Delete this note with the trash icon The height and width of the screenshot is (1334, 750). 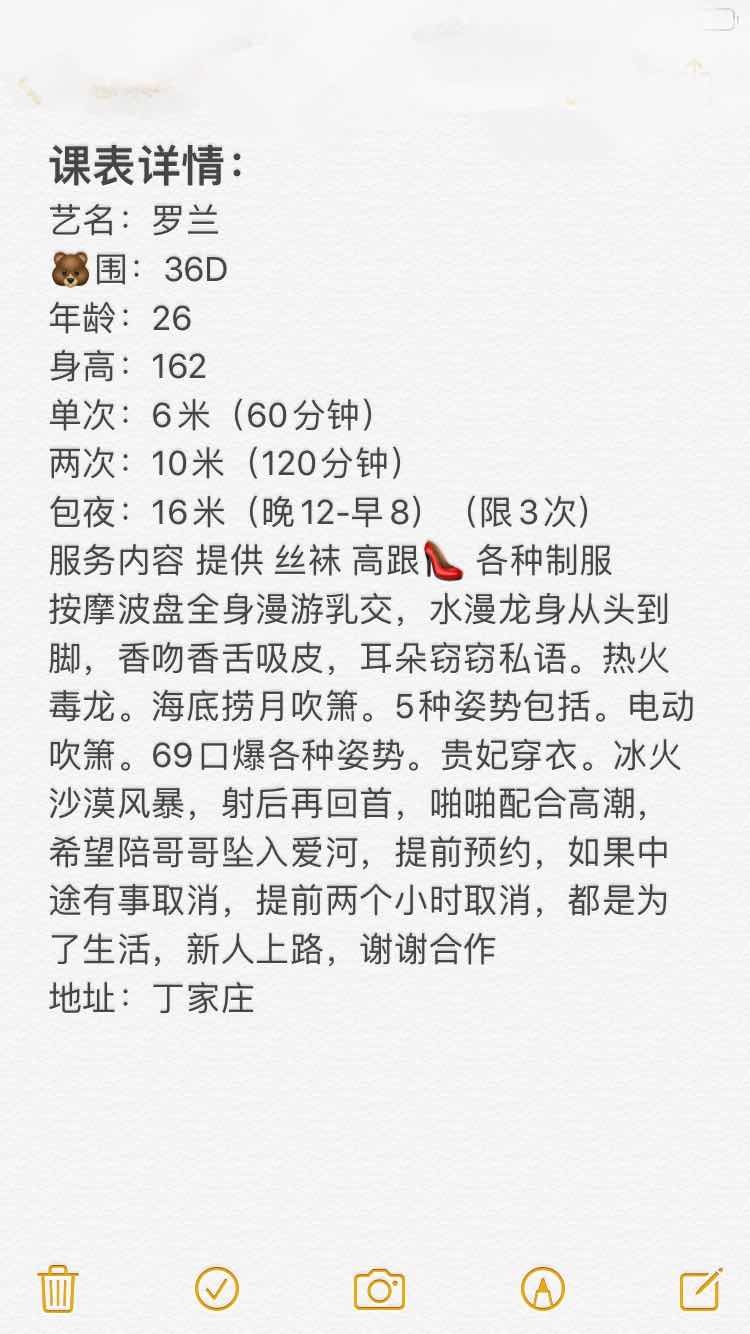point(57,1288)
